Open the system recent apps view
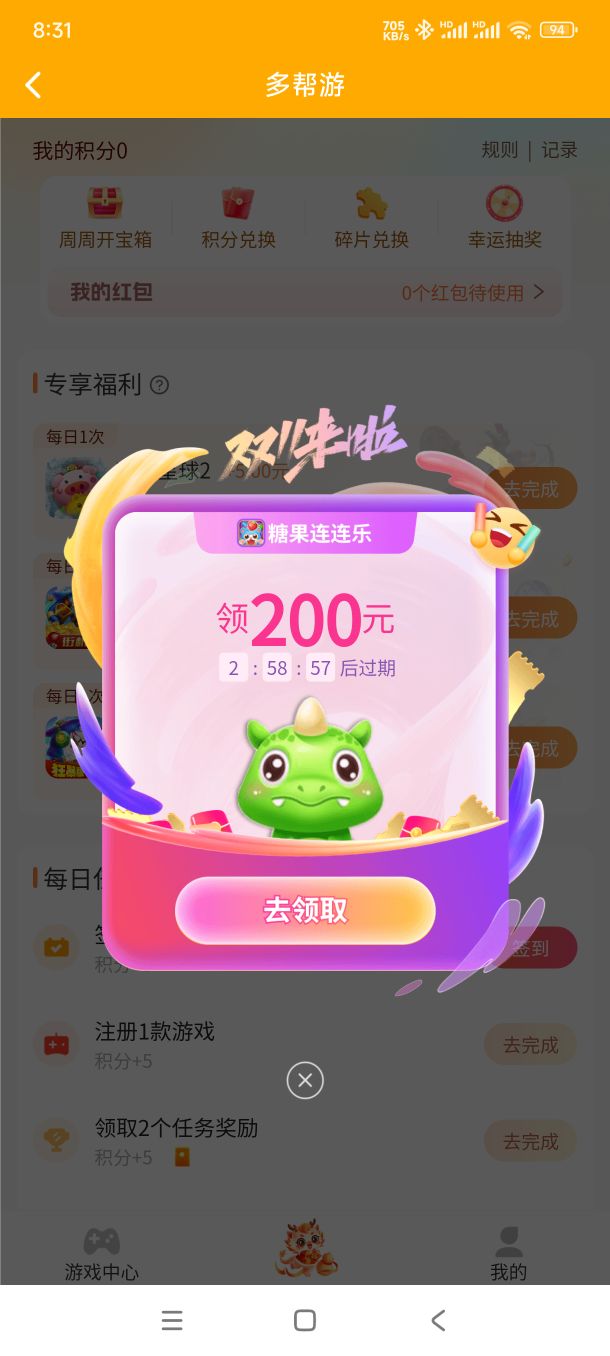 172,1320
